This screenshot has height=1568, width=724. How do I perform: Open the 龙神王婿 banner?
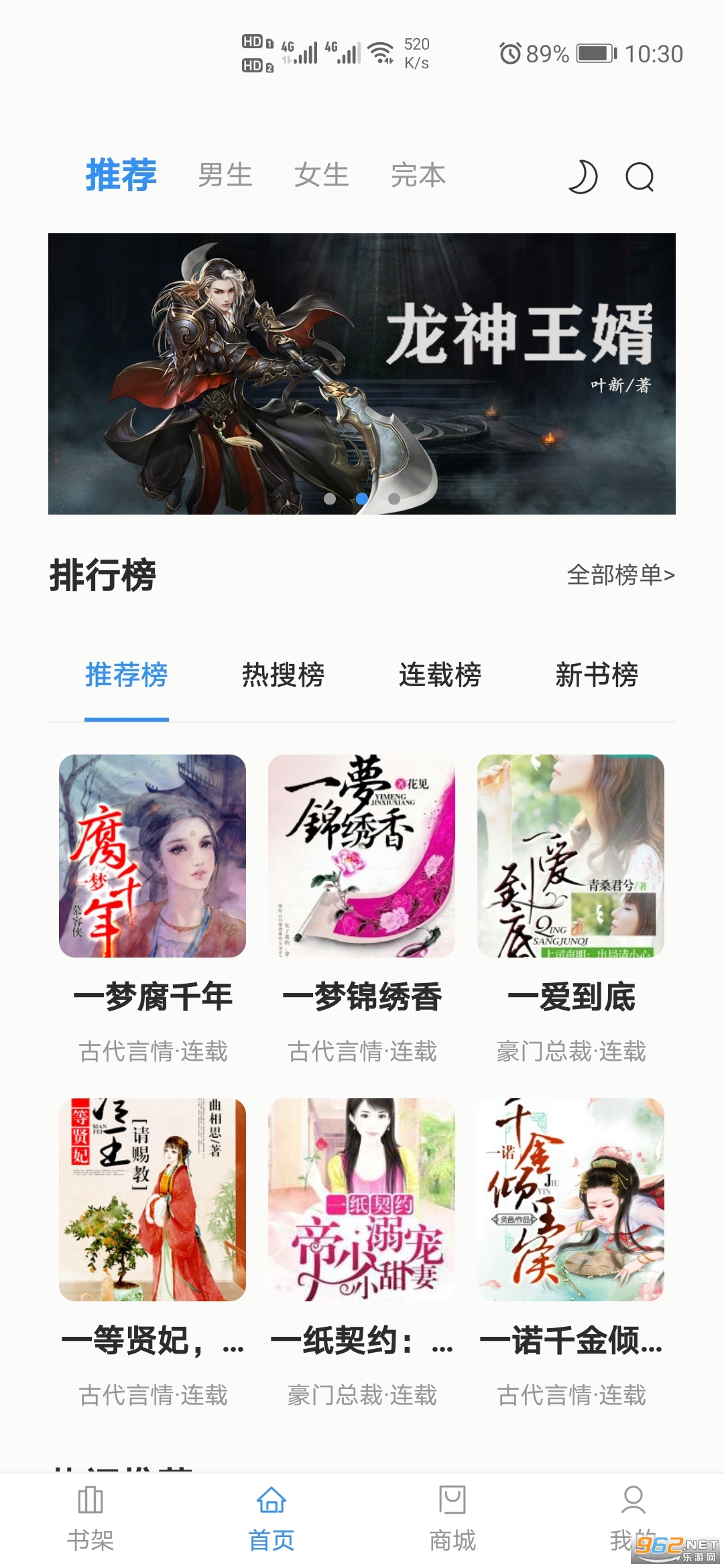coord(362,373)
